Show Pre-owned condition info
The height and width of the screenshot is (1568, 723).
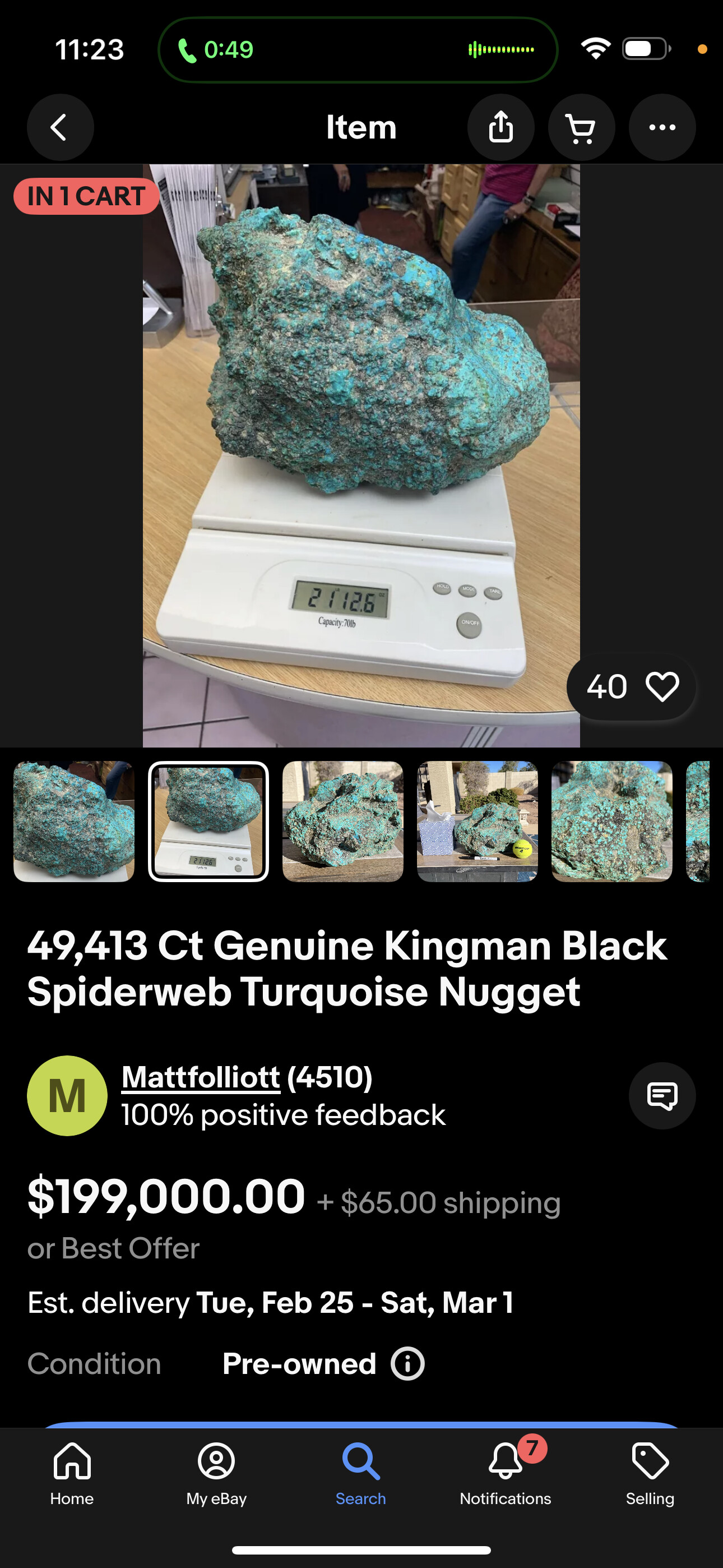407,1363
